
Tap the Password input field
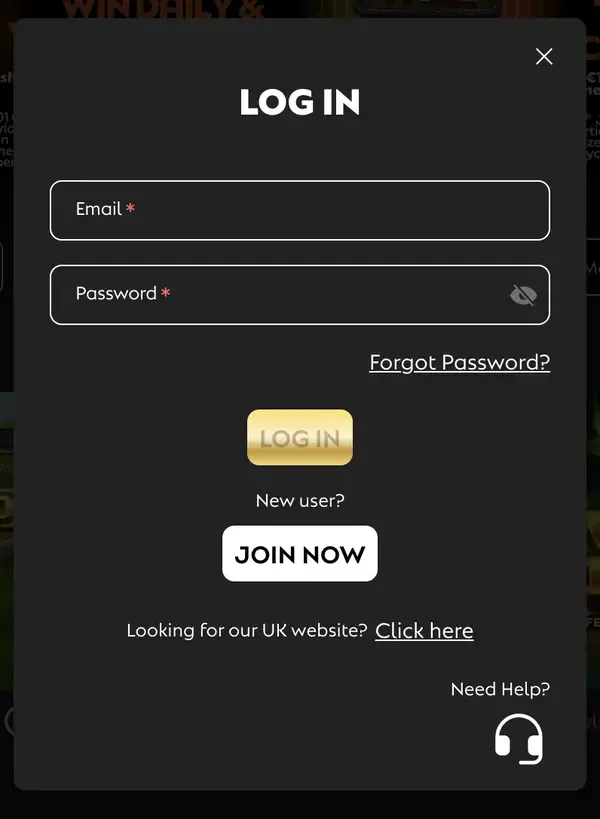click(x=280, y=295)
